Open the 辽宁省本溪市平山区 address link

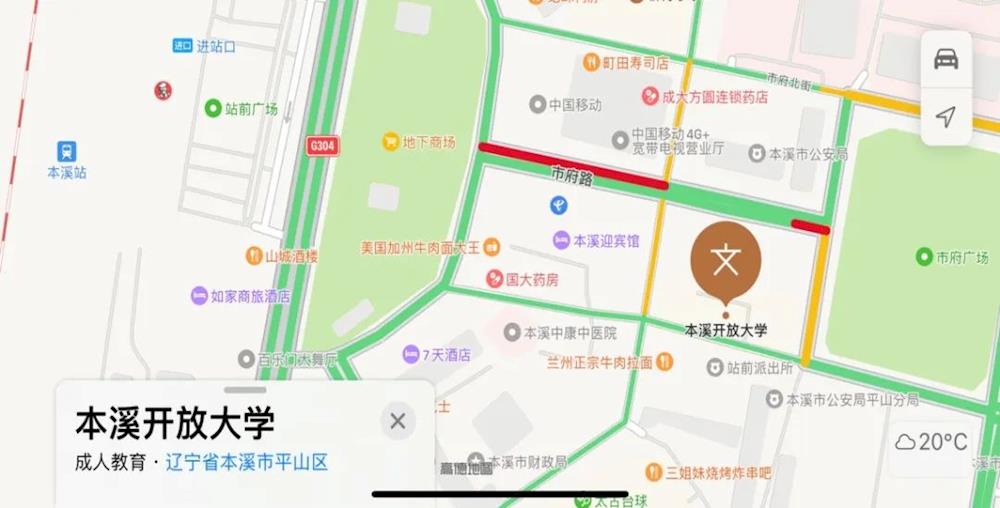click(x=247, y=463)
